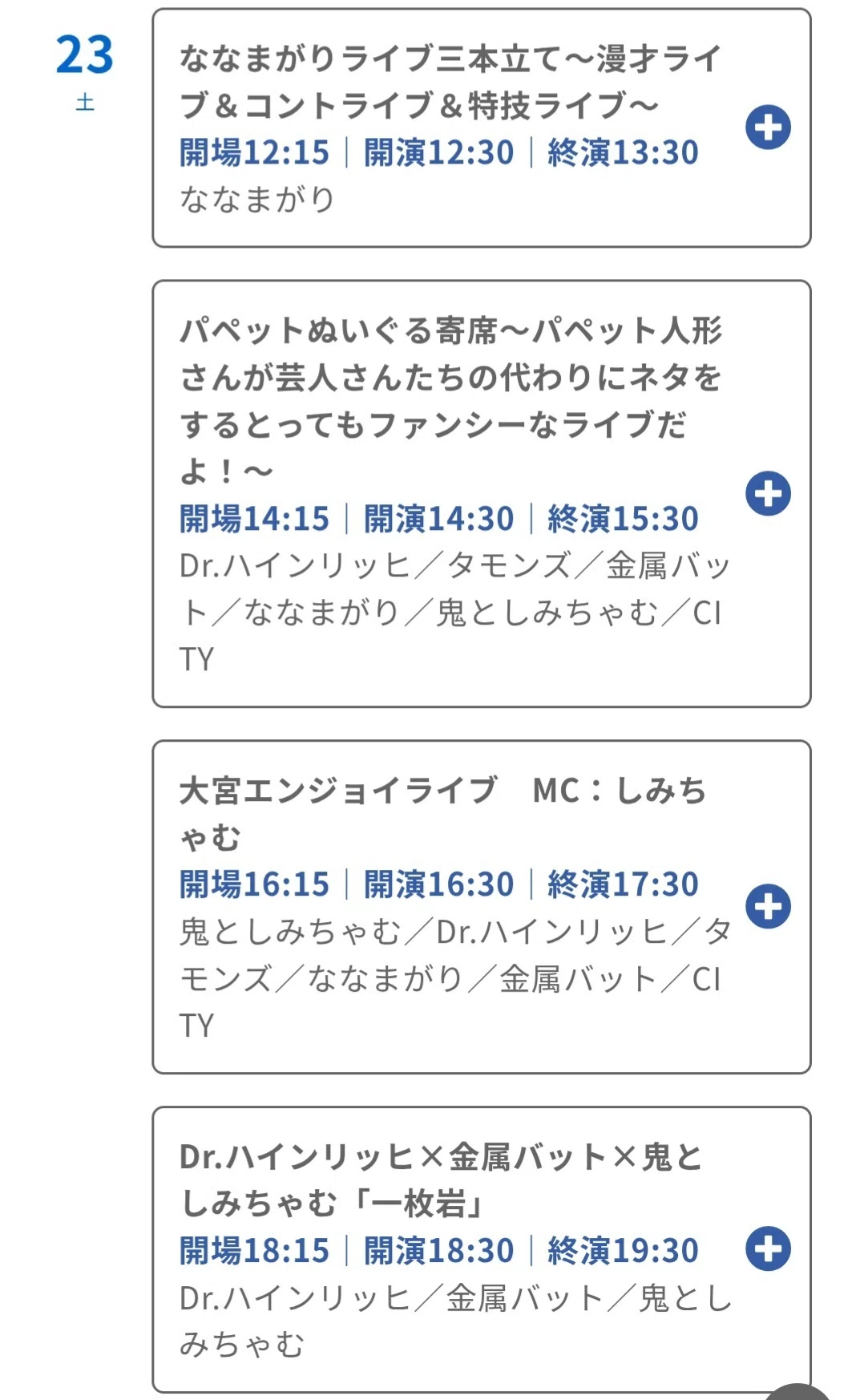The height and width of the screenshot is (1400, 860).
Task: Expand the ななまがりライブ三本立て event with plus icon
Action: point(768,127)
